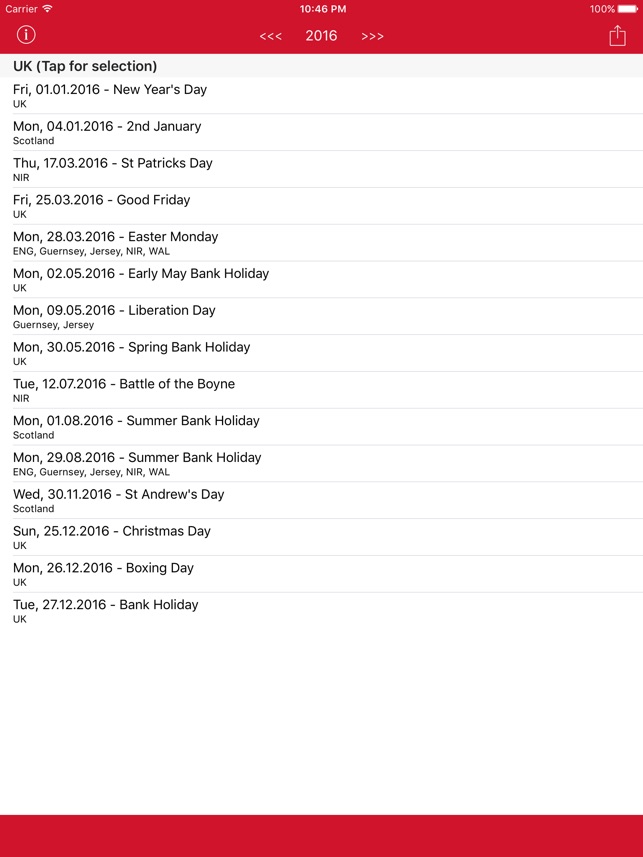Select New Year's Day row
Viewport: 643px width, 857px height.
(322, 96)
